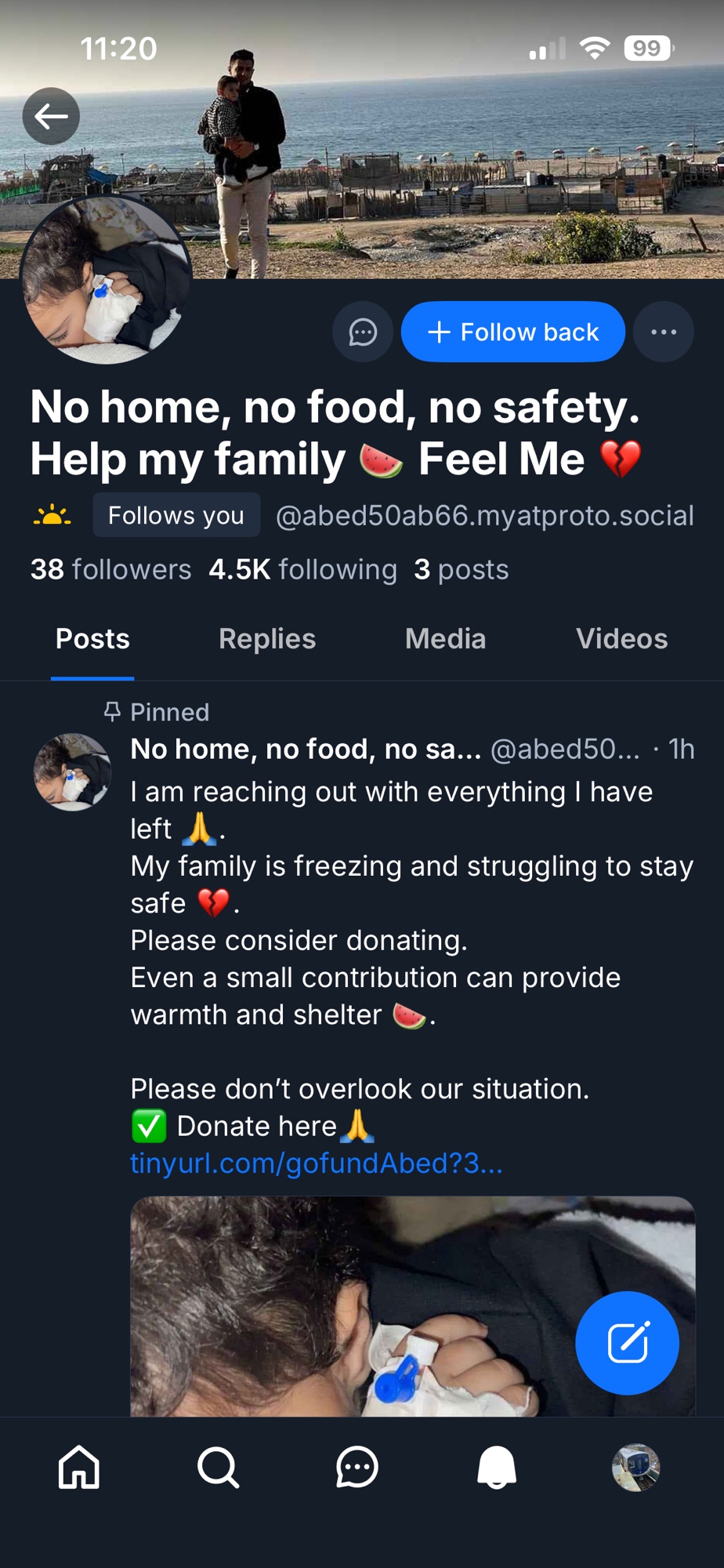Send a direct message to this profile
Image resolution: width=724 pixels, height=1568 pixels.
pyautogui.click(x=362, y=332)
